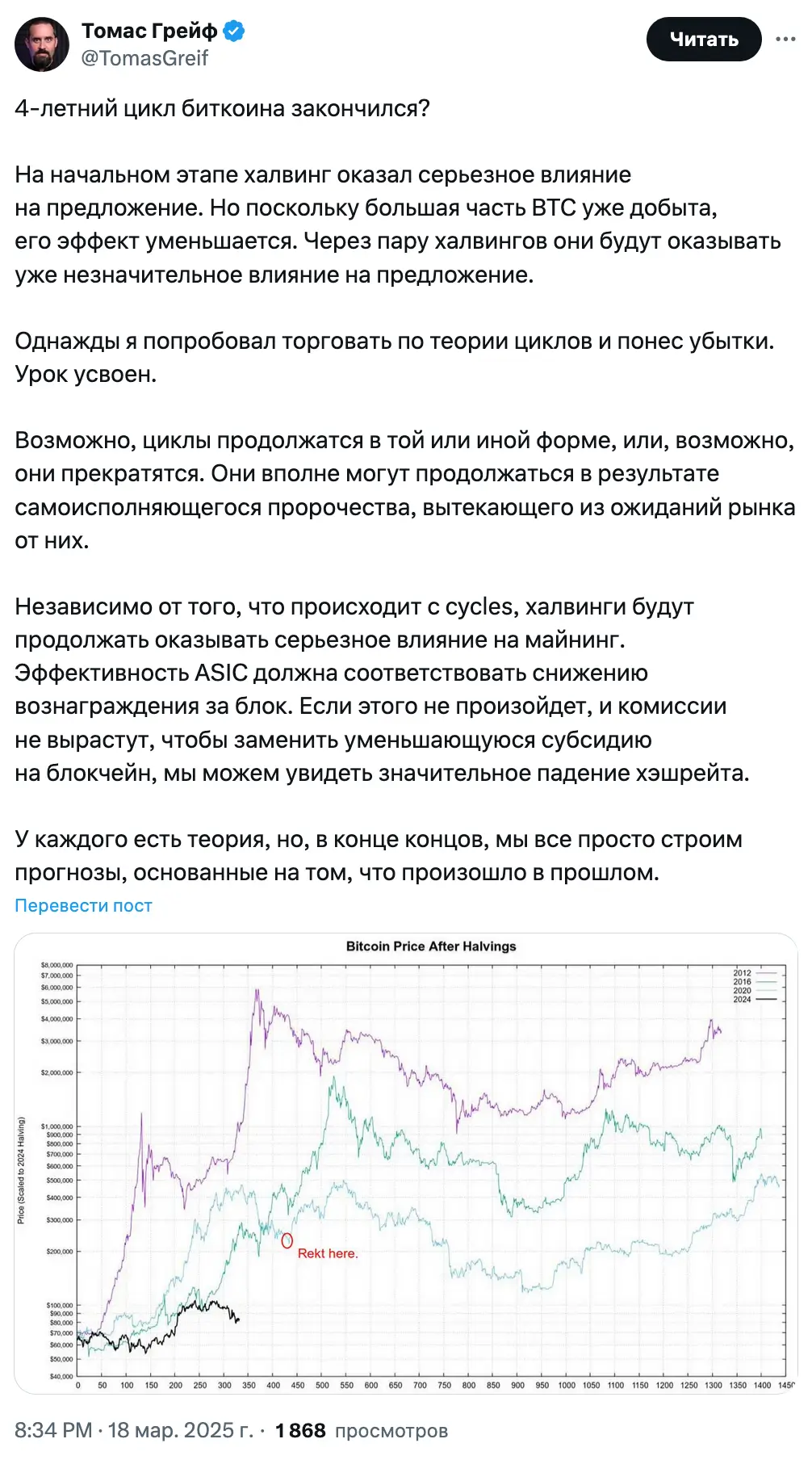Open Томас Грейф's profile avatar
This screenshot has height=1460, width=812.
[42, 44]
